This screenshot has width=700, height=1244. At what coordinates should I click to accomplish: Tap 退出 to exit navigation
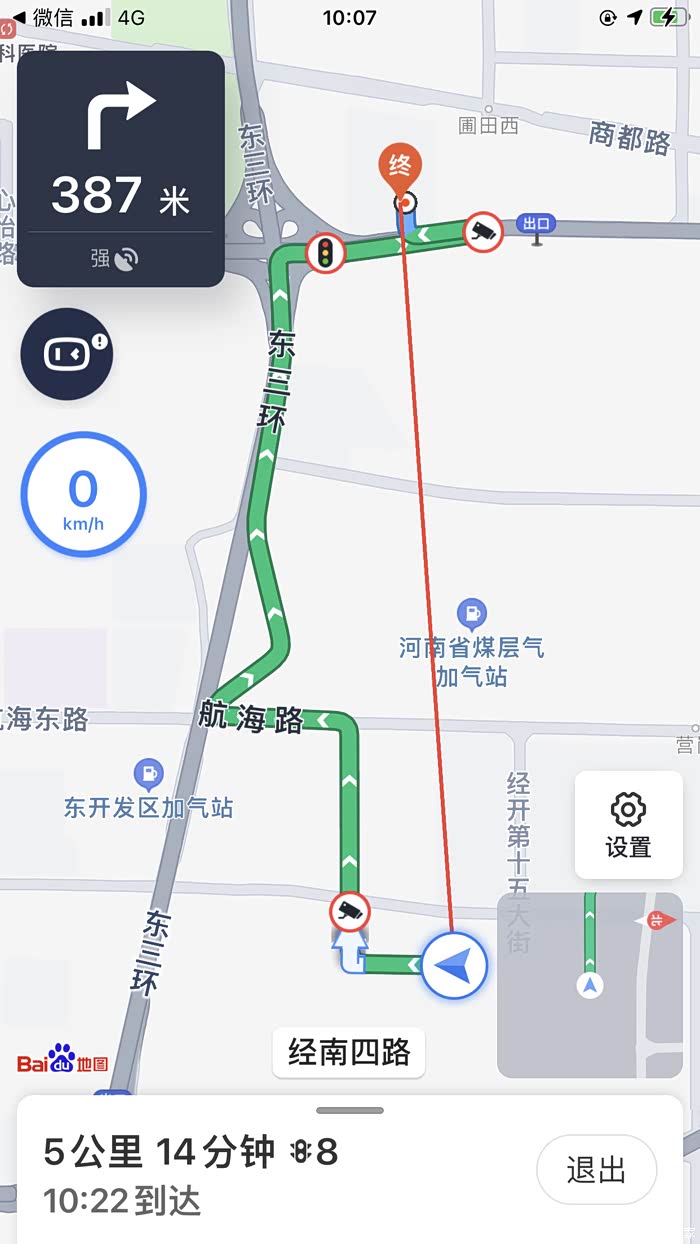596,1169
